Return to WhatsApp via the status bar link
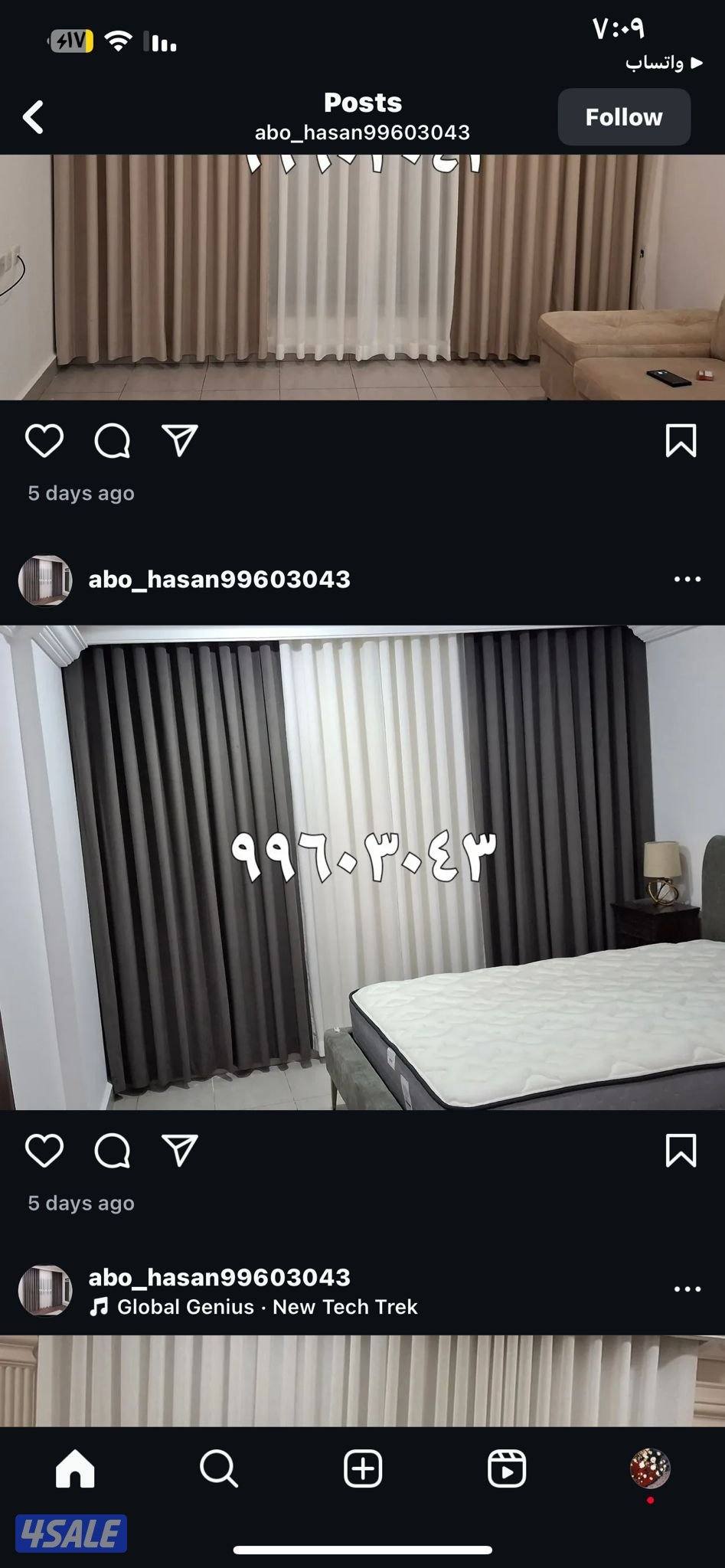The height and width of the screenshot is (1568, 725). (663, 63)
